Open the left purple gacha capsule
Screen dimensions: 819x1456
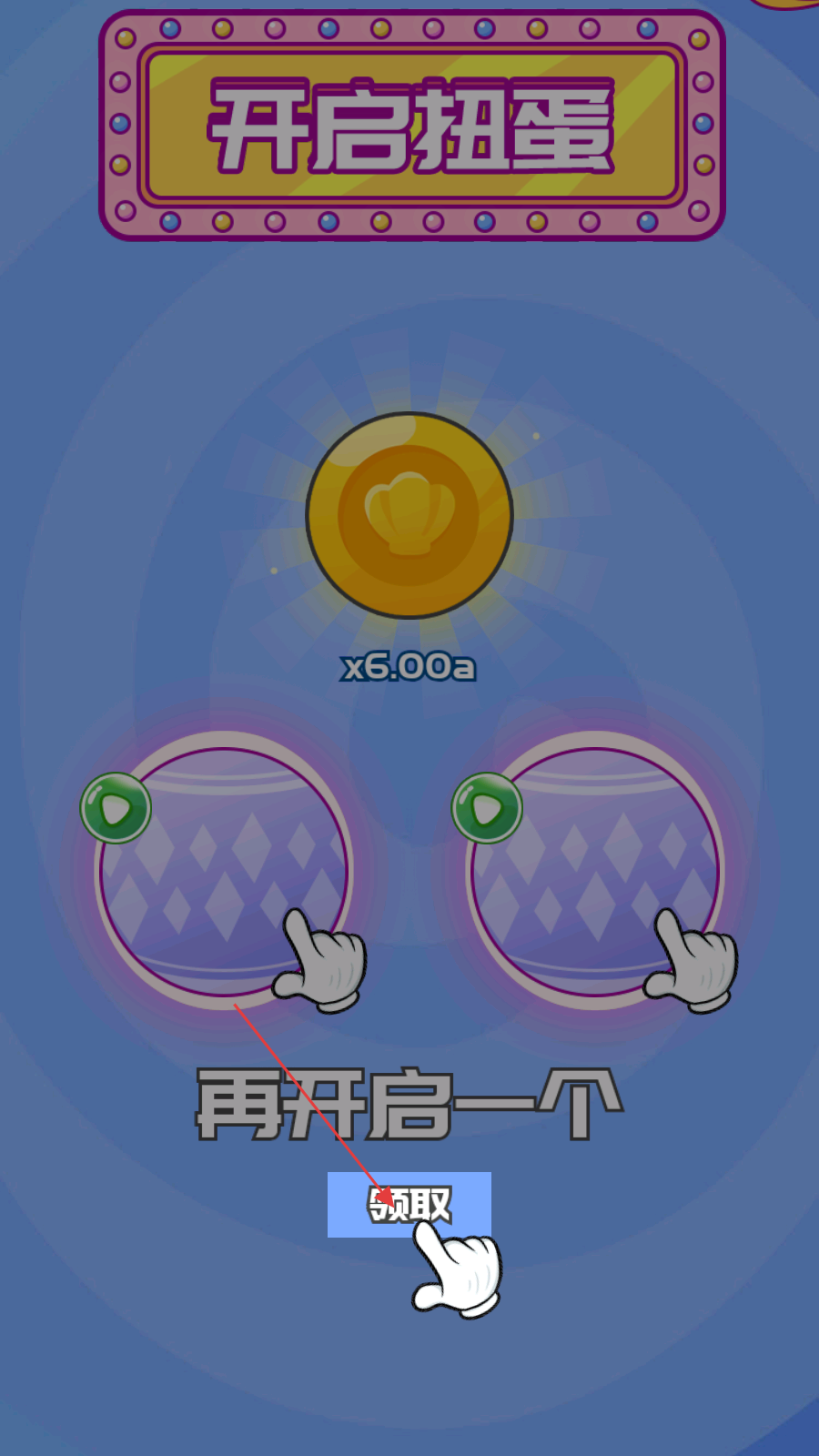point(223,870)
